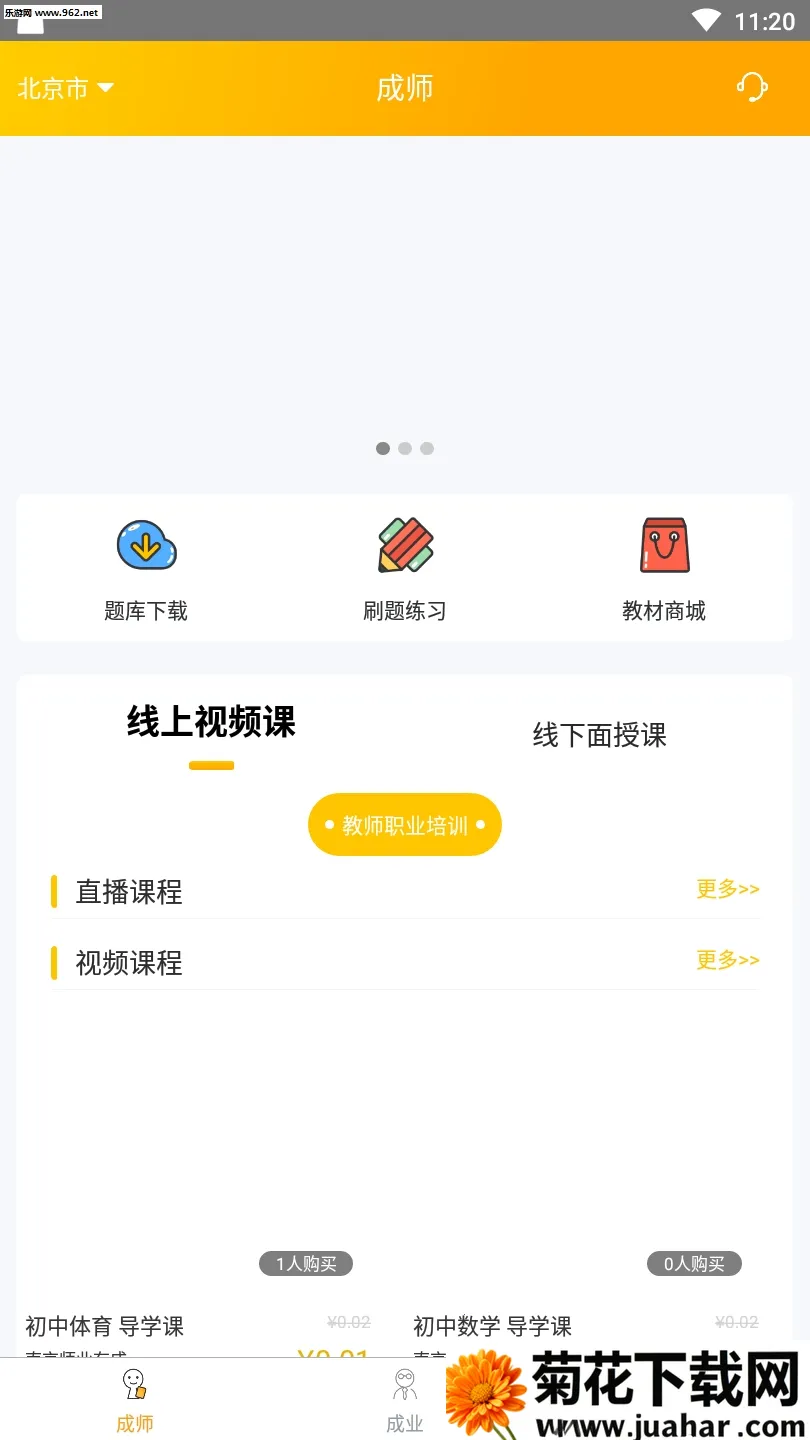
Task: Expand 更多>> next to 直播课程
Action: tap(727, 890)
